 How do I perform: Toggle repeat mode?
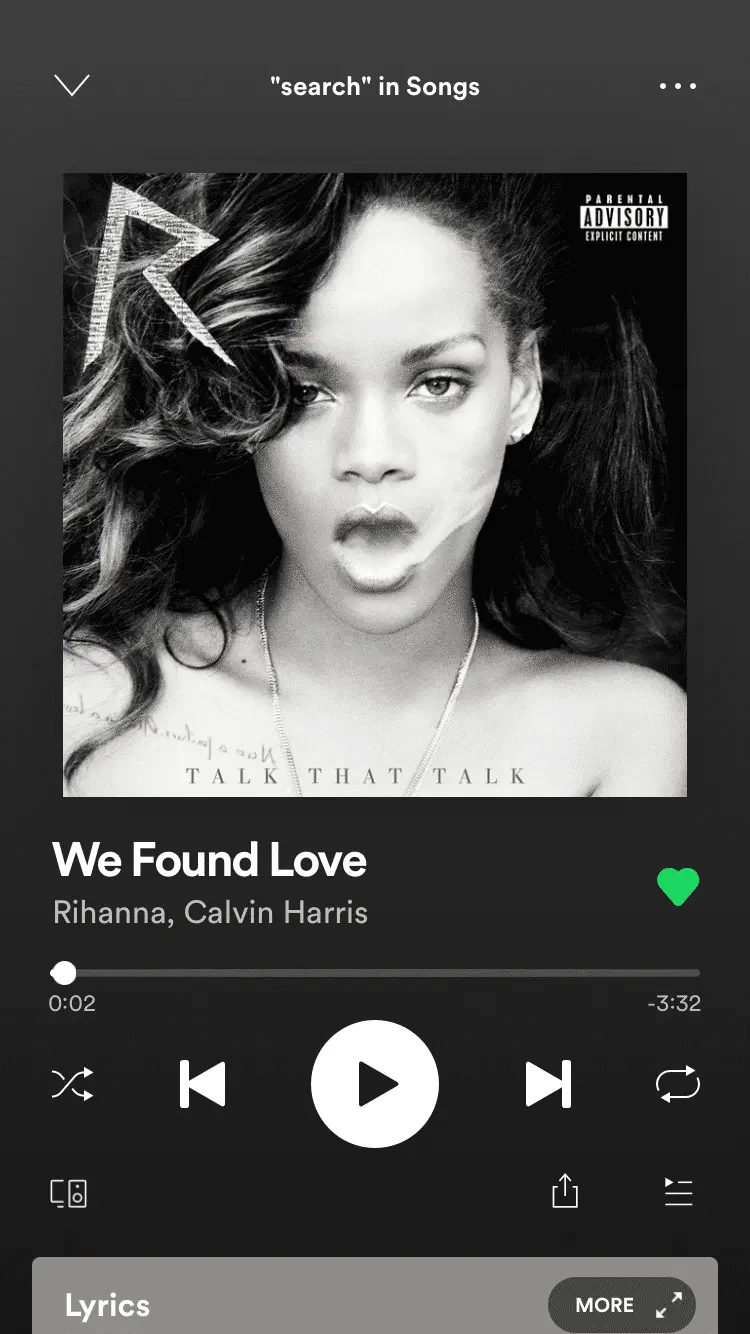677,1084
